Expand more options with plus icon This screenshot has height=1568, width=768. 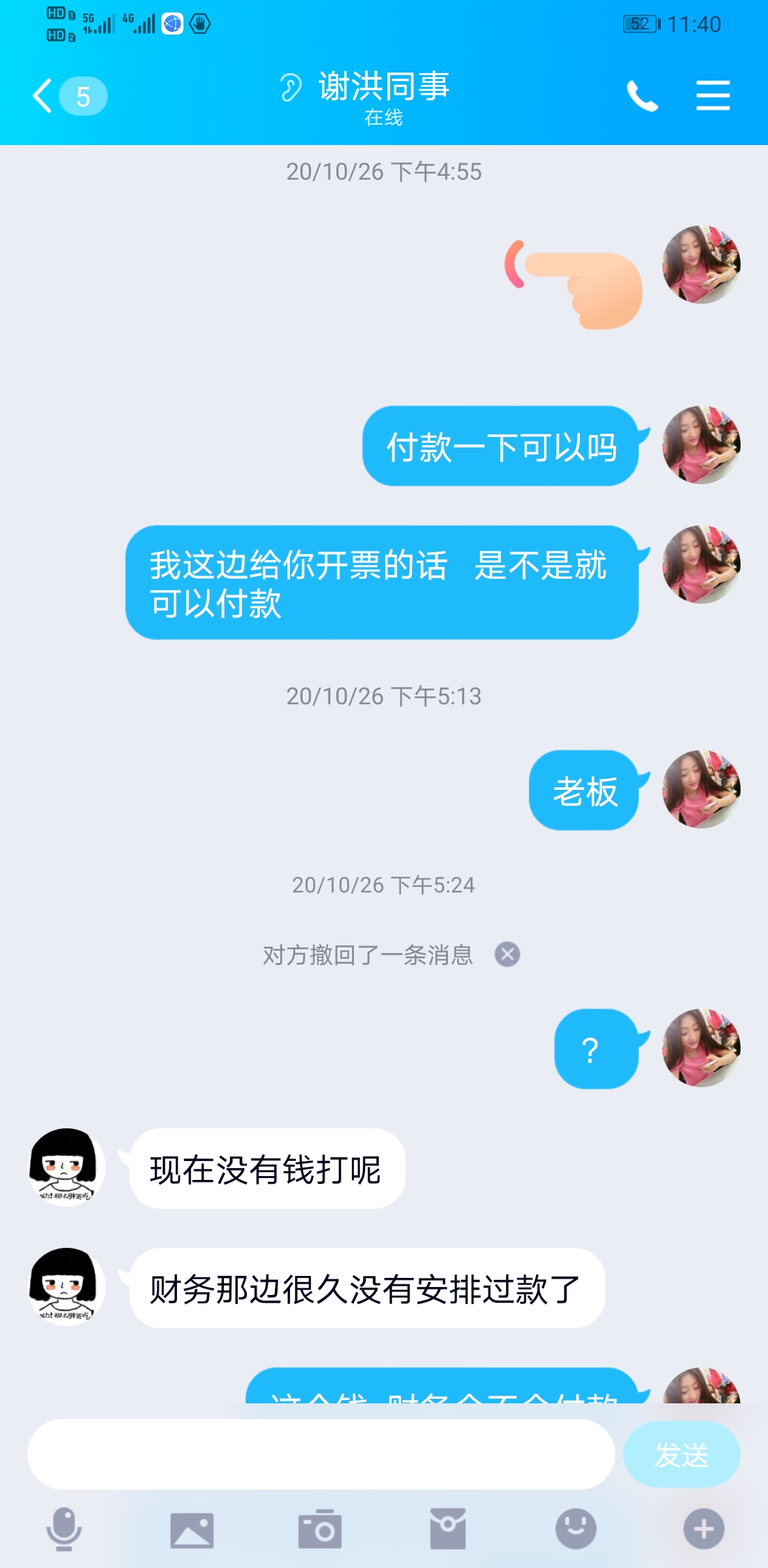pos(703,1529)
